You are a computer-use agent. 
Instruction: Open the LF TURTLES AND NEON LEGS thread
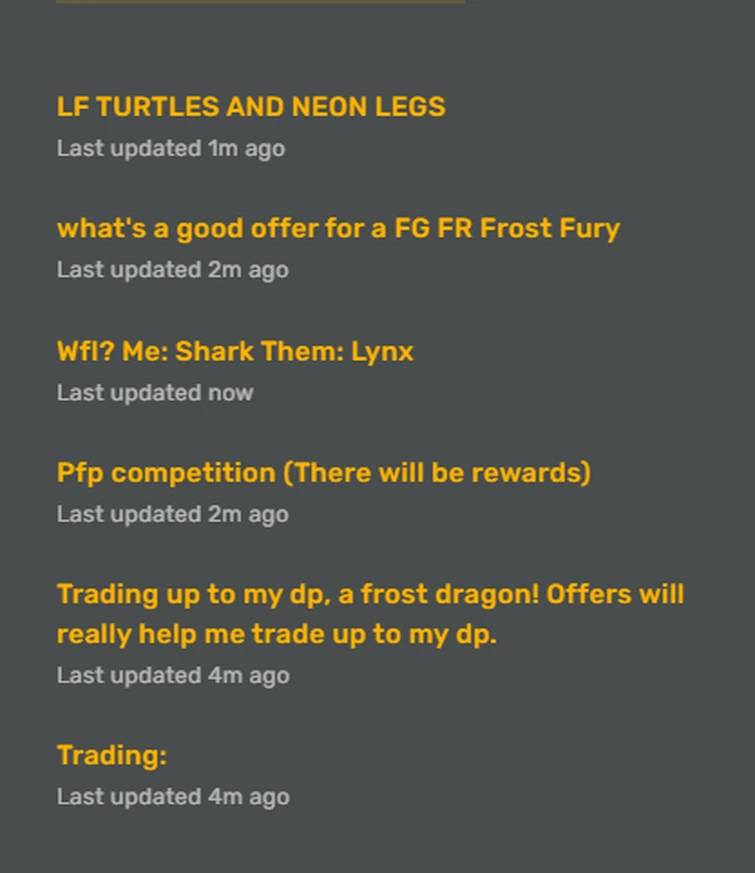point(251,107)
